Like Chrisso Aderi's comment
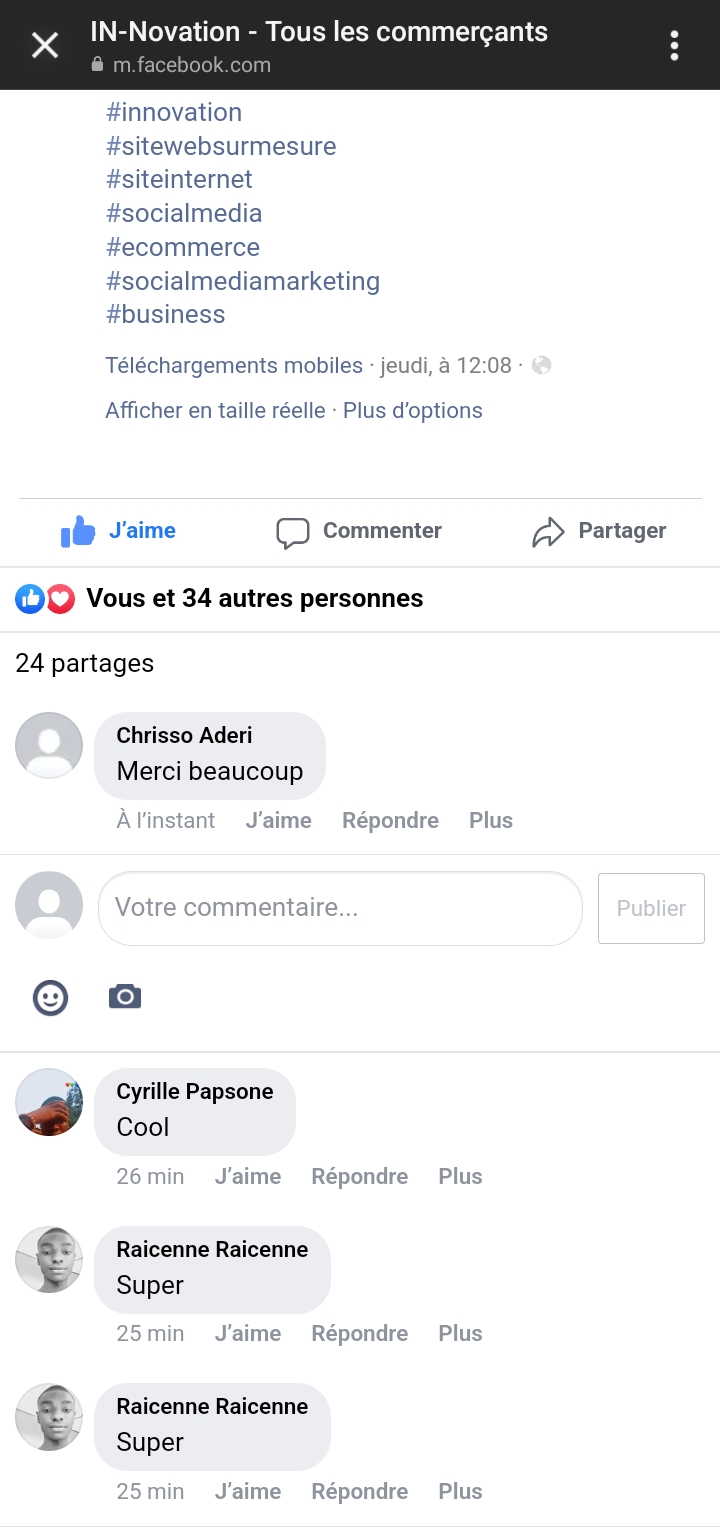This screenshot has height=1527, width=720. pos(278,820)
